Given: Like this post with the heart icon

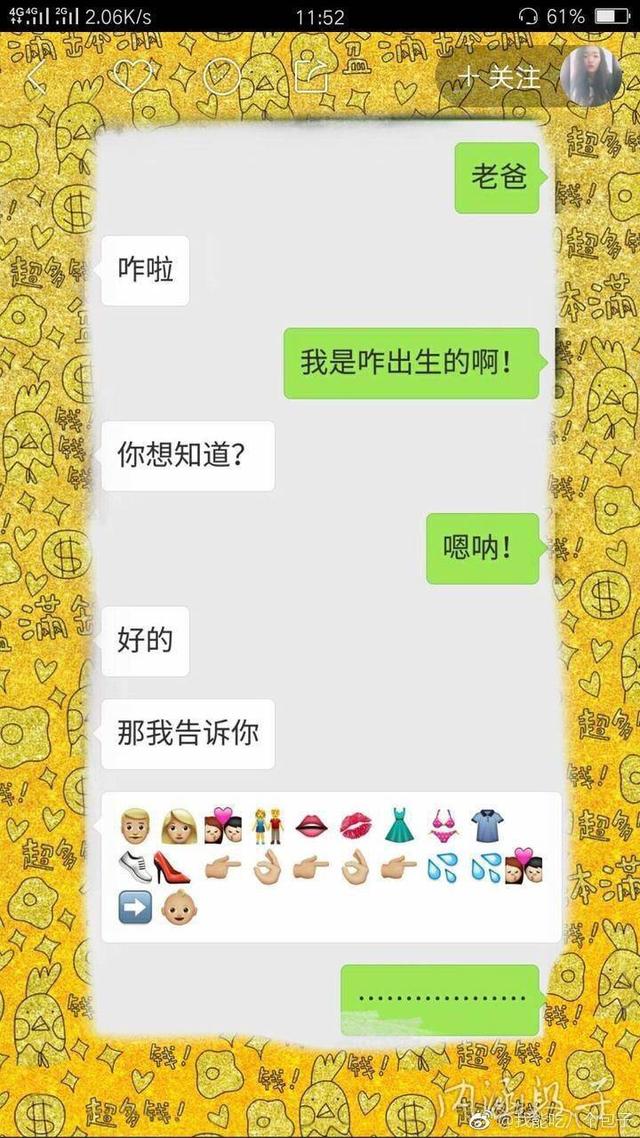Looking at the screenshot, I should [x=131, y=77].
